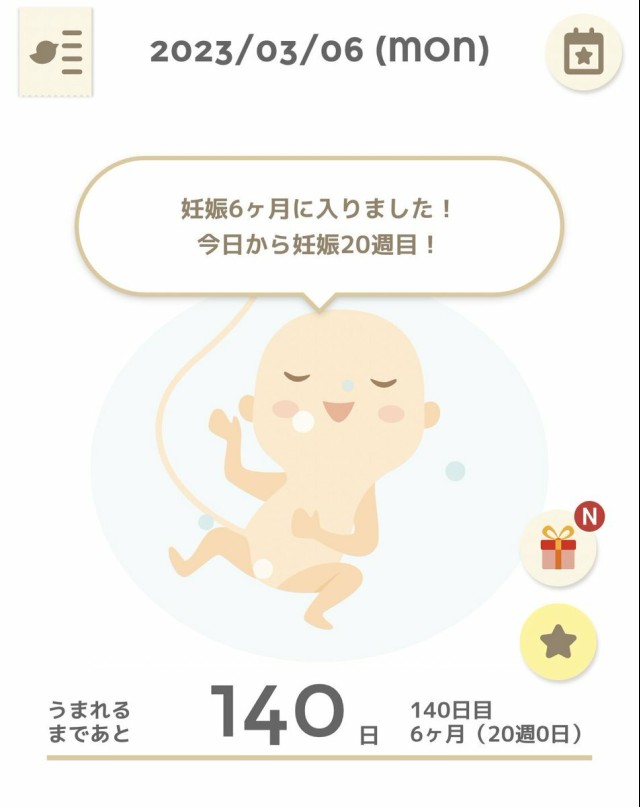640x807 pixels.
Task: Open the gift box with new badge
Action: click(x=559, y=550)
